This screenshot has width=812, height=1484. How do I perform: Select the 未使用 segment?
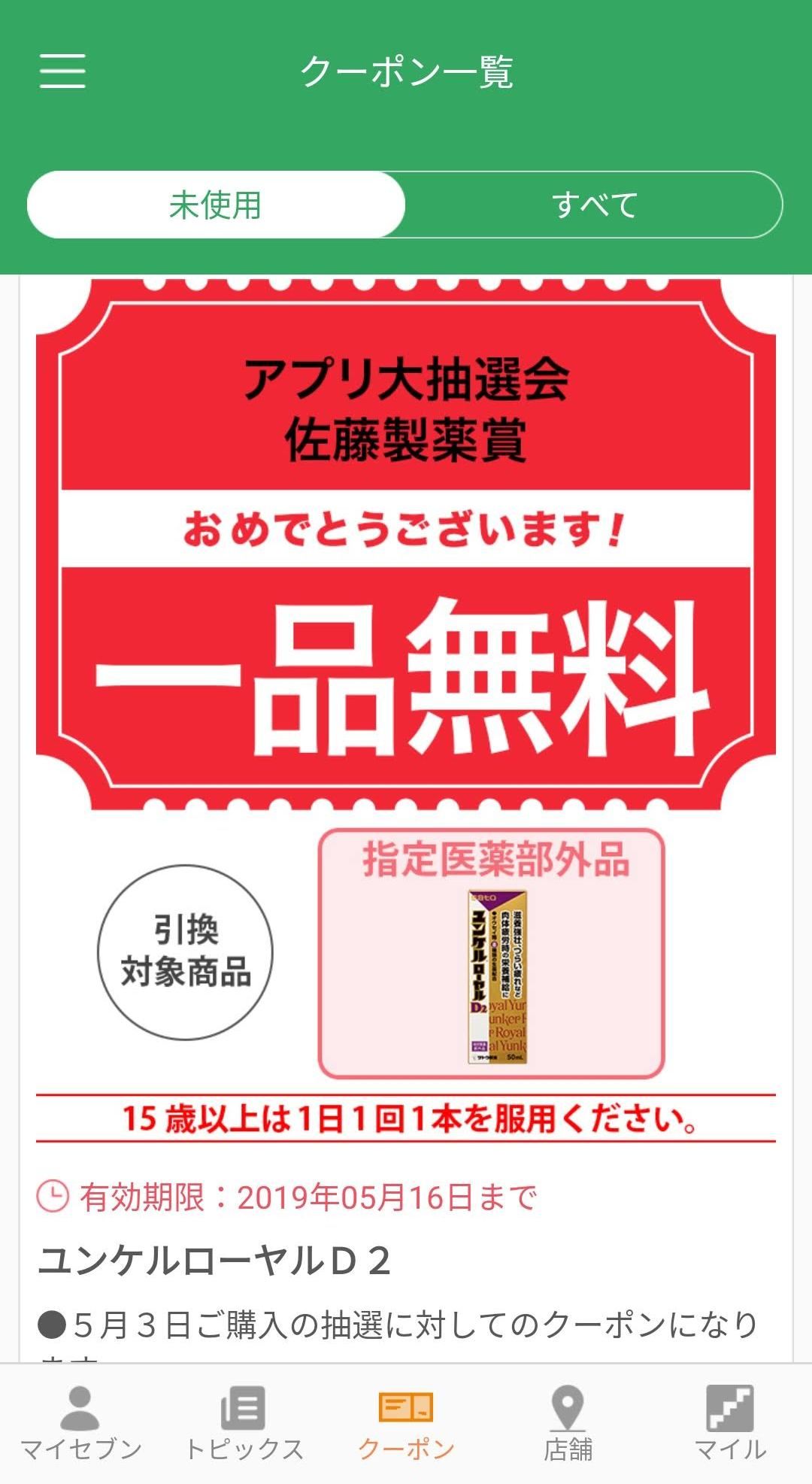(x=216, y=205)
